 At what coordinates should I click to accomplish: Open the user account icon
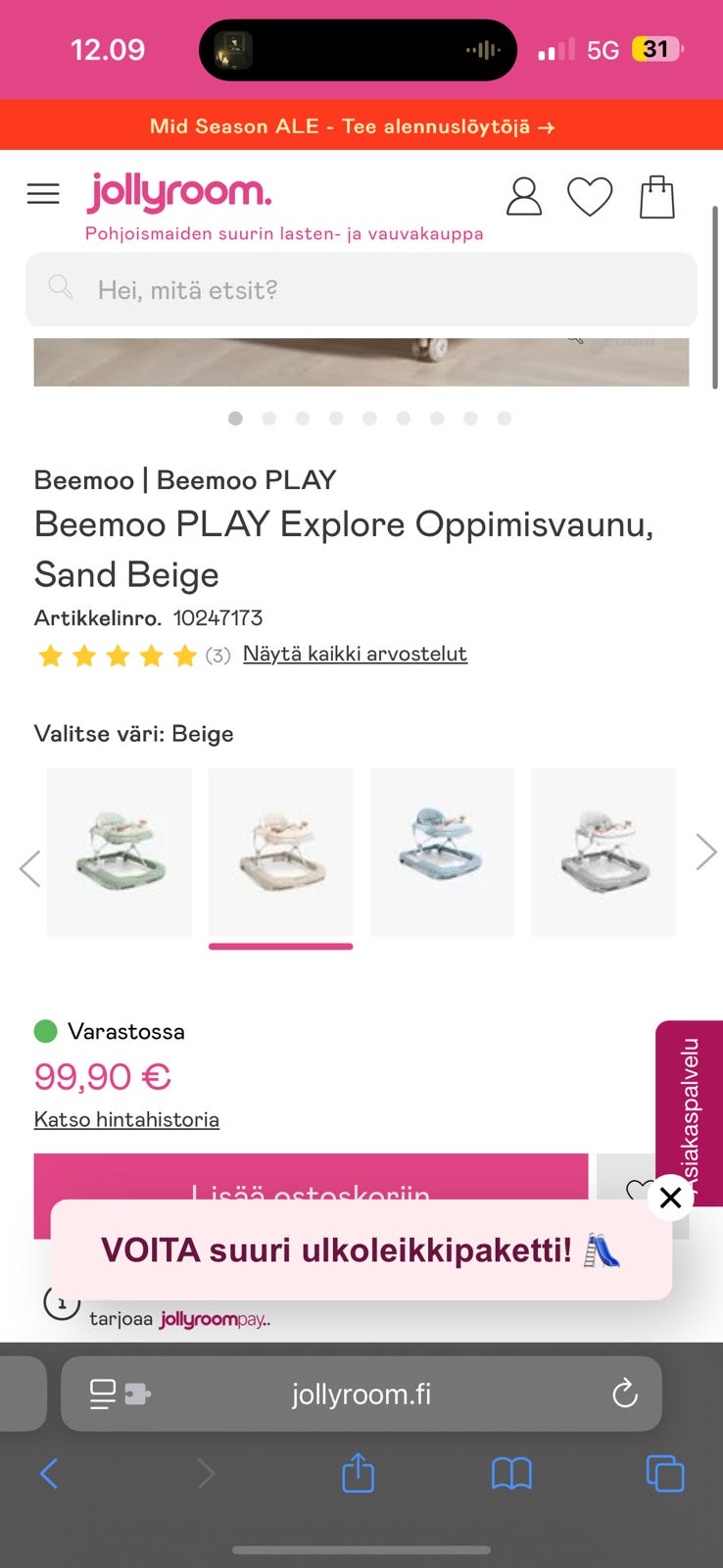524,195
